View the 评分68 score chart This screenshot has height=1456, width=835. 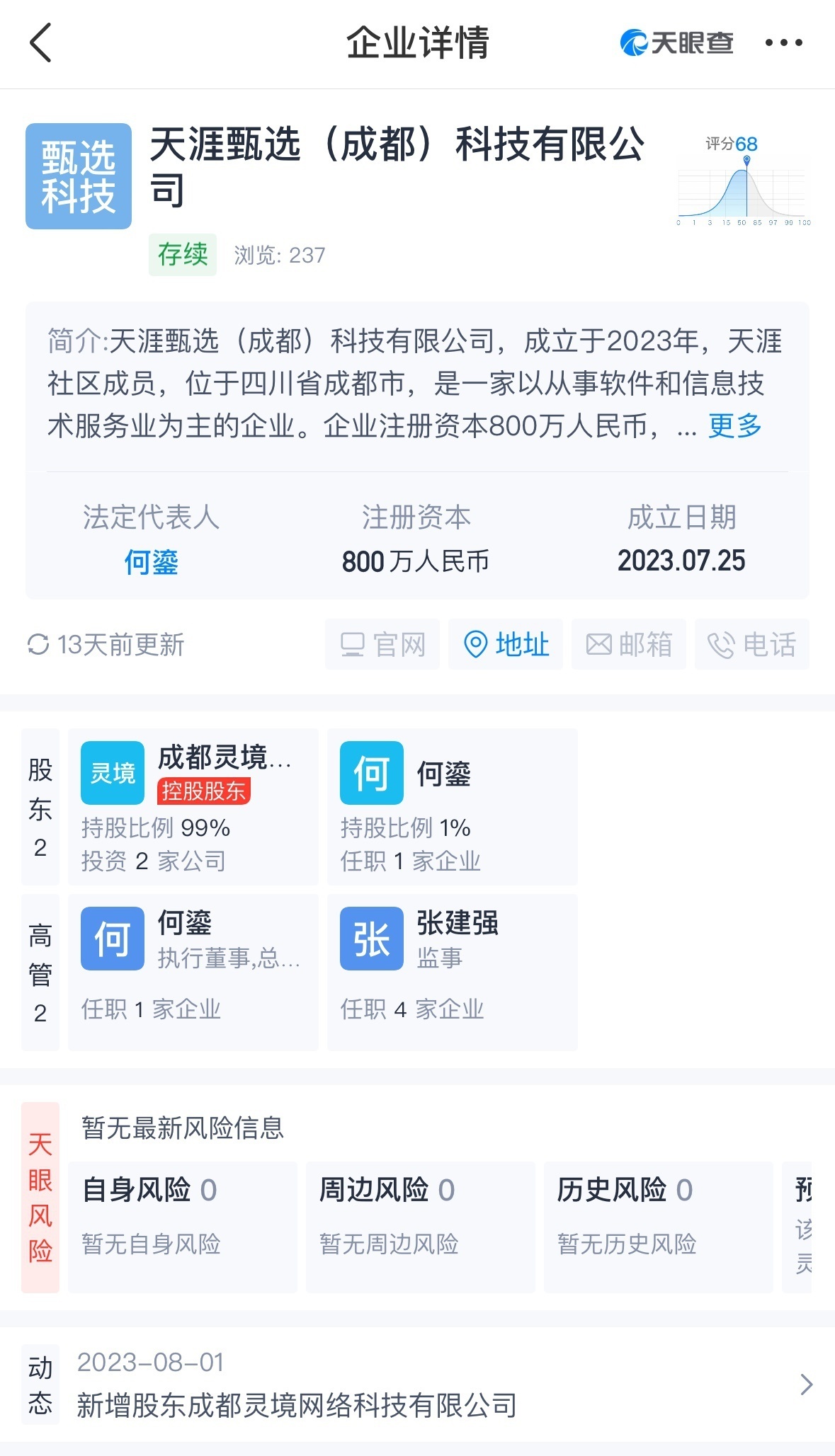click(744, 181)
